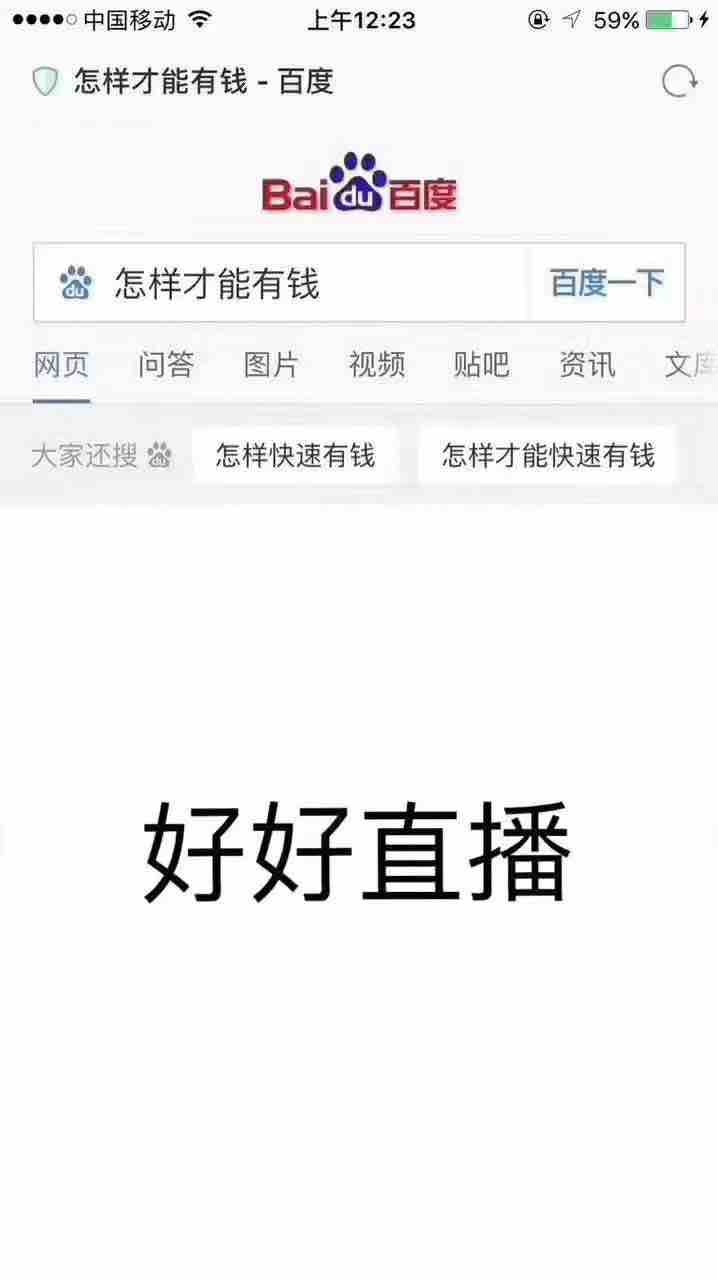Switch to the 图片 tab
This screenshot has width=718, height=1280.
click(x=271, y=365)
